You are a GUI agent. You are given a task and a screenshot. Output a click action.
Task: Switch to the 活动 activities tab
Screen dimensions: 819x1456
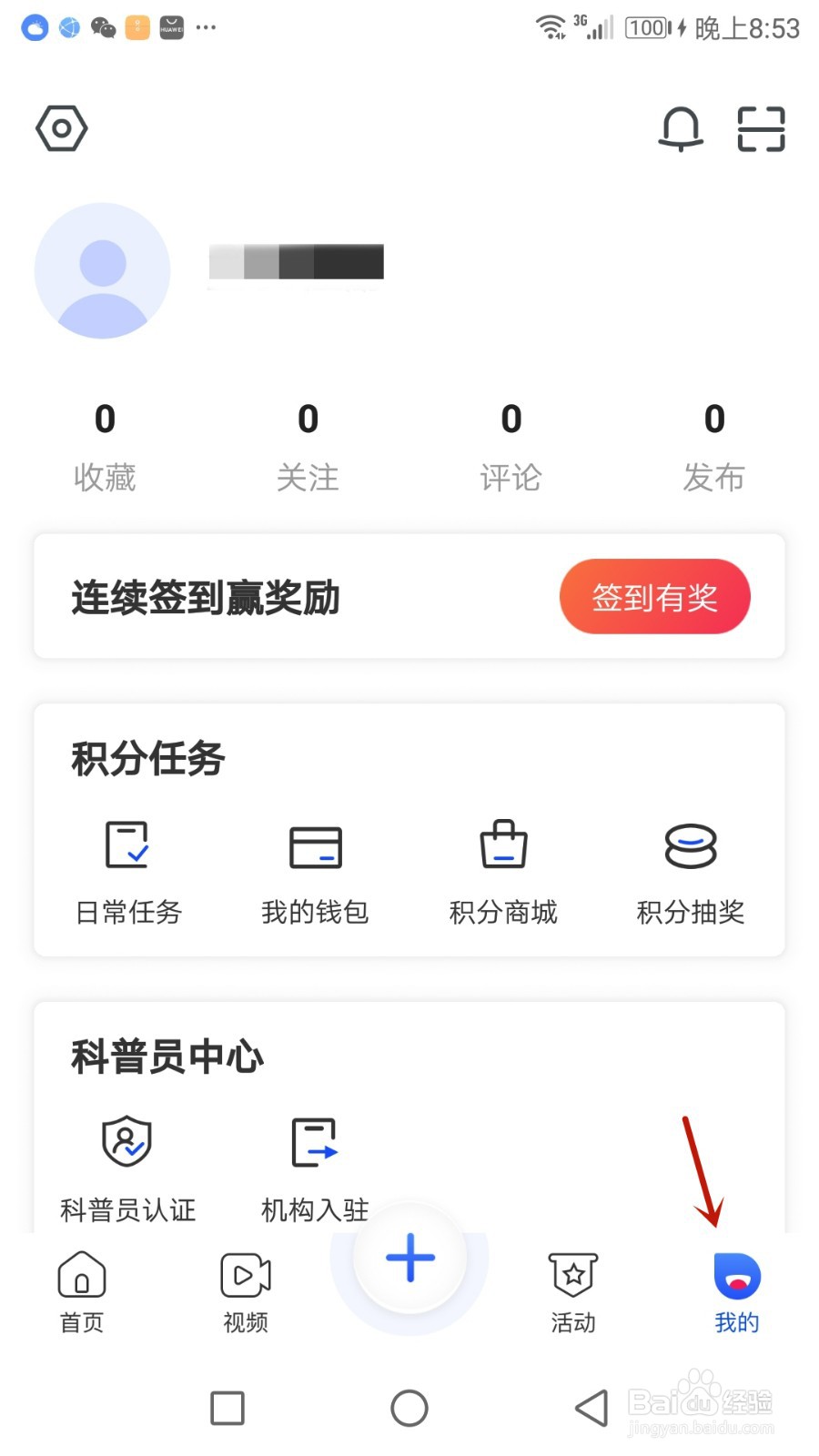[573, 1291]
